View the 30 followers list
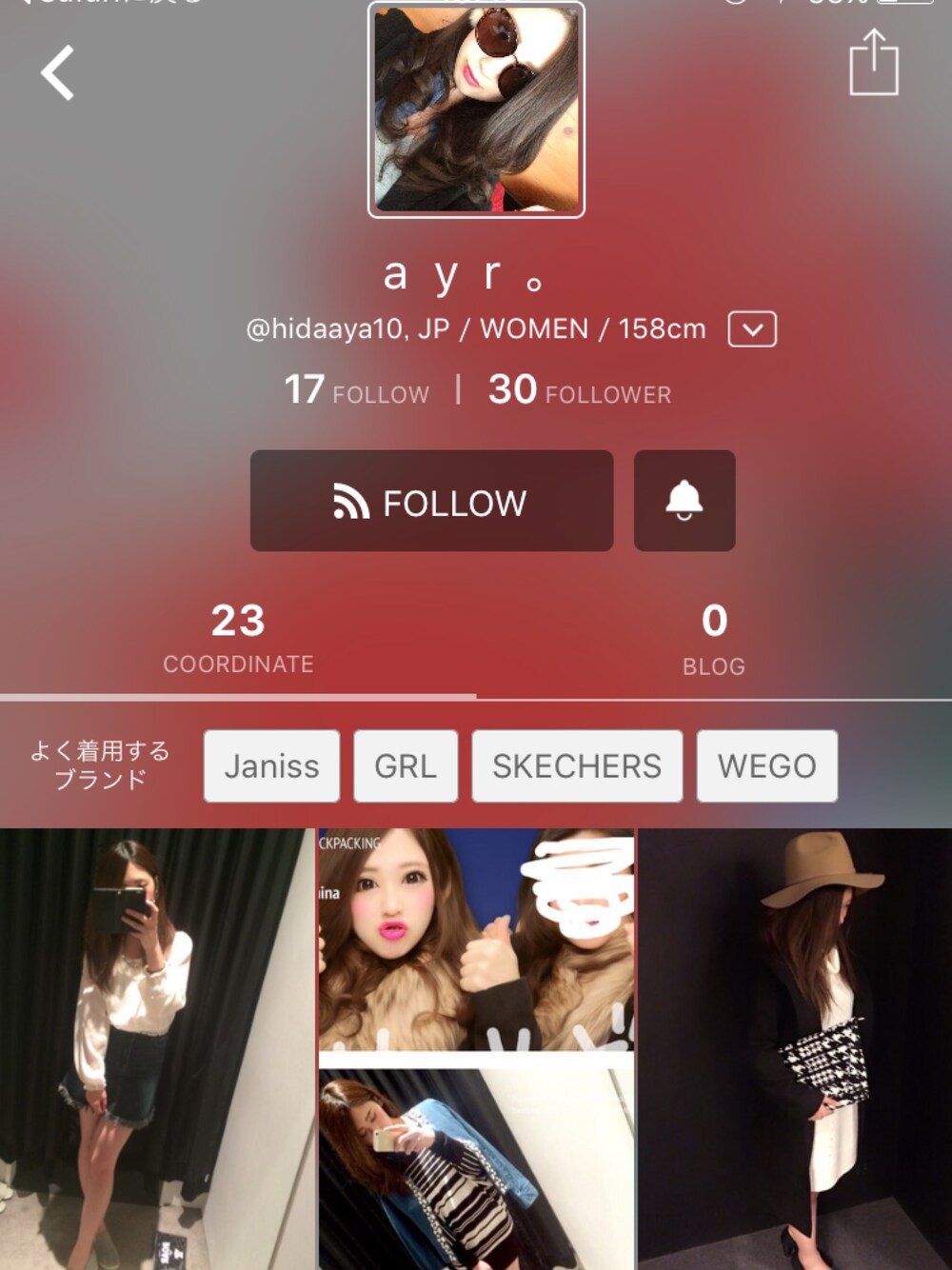This screenshot has width=952, height=1270. (x=579, y=389)
